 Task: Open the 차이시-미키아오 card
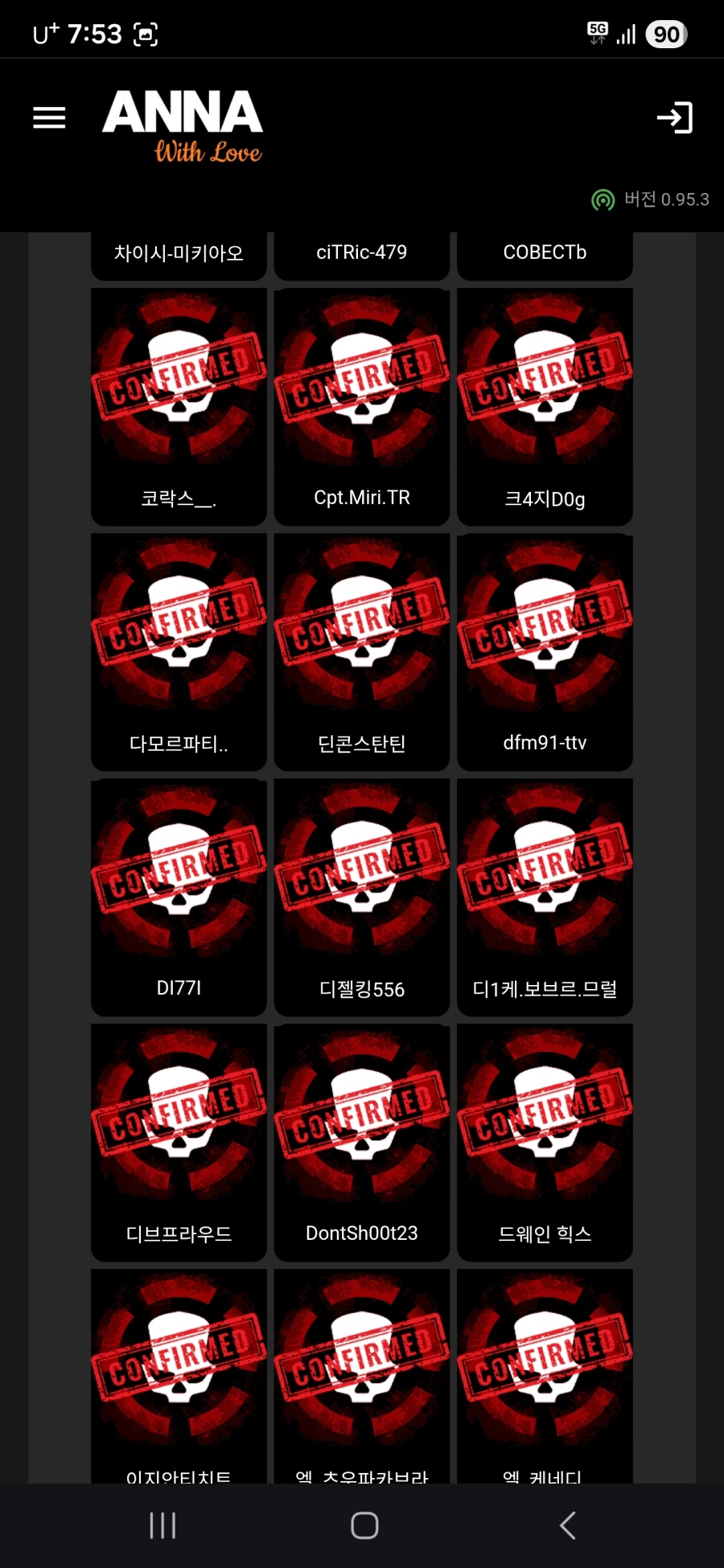[x=179, y=253]
